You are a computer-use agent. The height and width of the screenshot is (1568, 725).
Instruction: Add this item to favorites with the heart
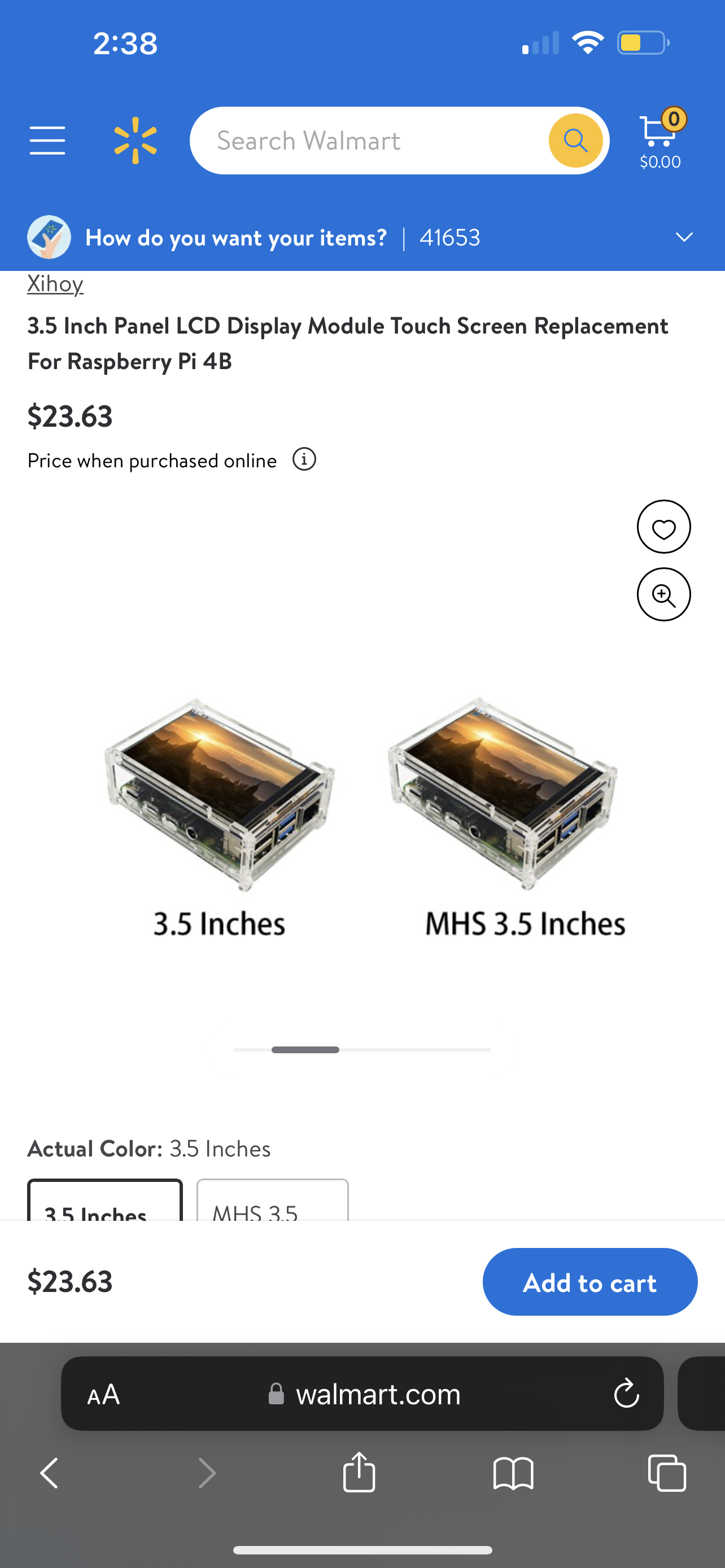[663, 527]
